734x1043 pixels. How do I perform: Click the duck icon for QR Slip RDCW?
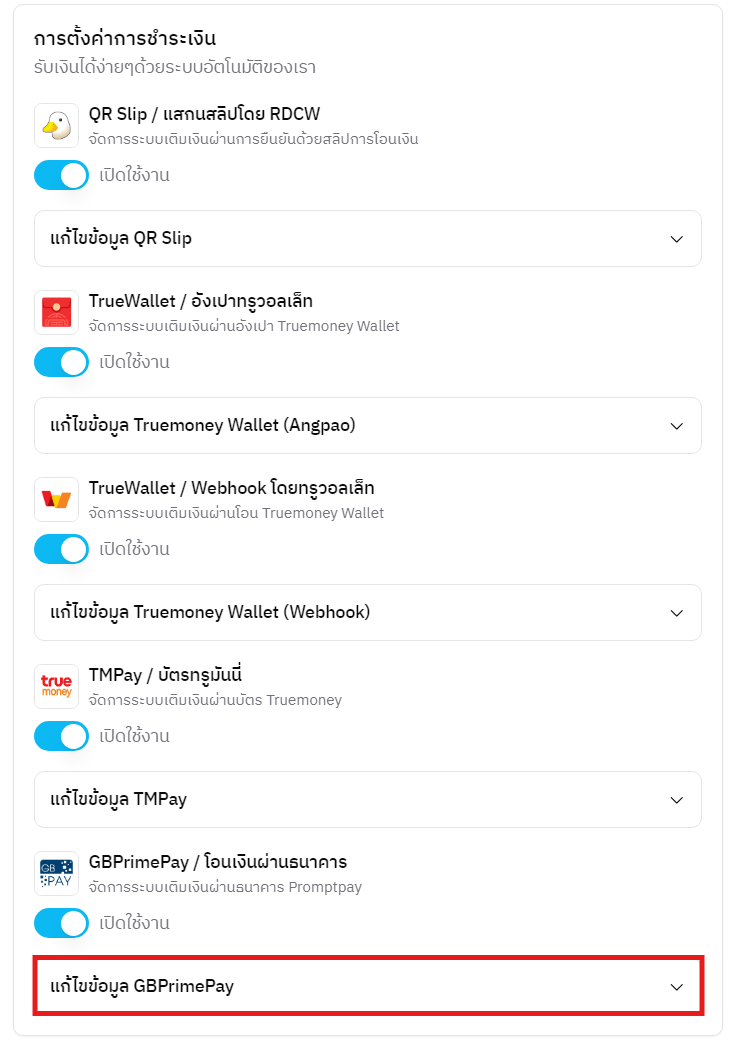(x=56, y=124)
